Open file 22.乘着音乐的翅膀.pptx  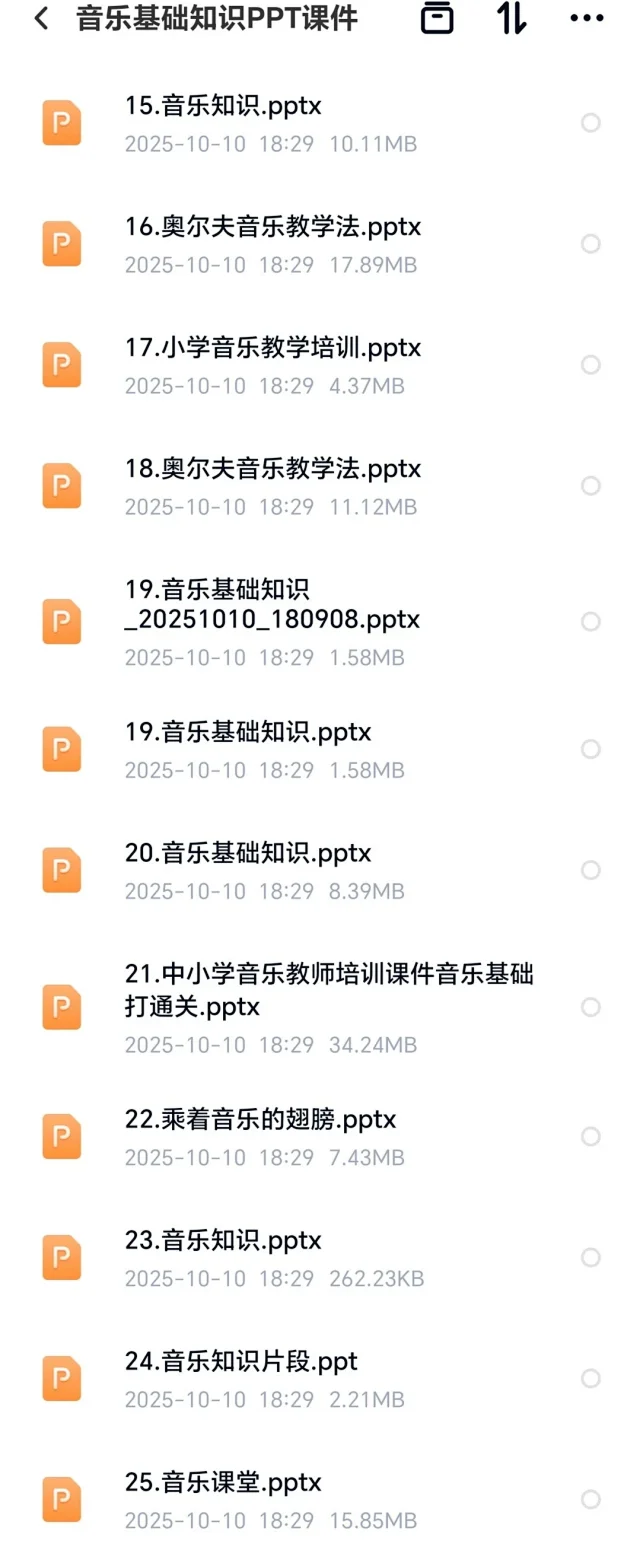[x=260, y=1120]
